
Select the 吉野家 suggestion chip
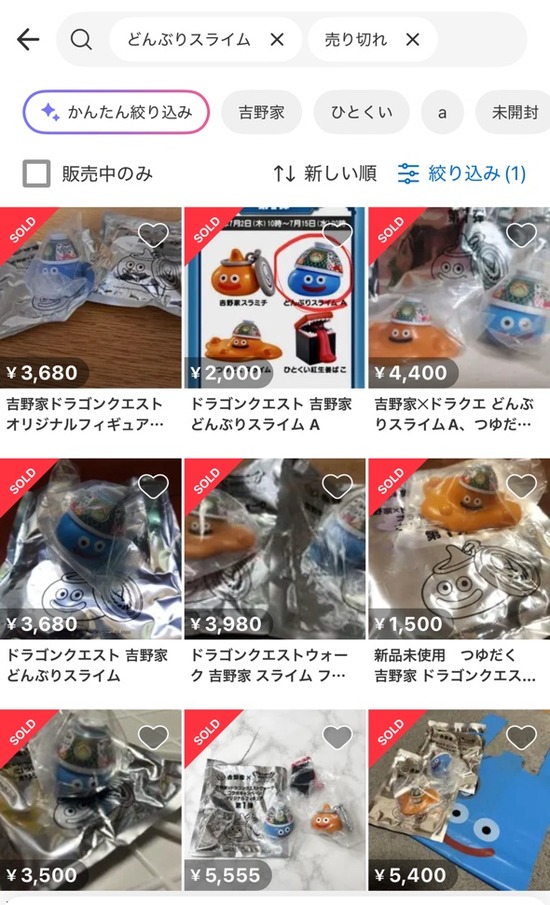point(261,112)
